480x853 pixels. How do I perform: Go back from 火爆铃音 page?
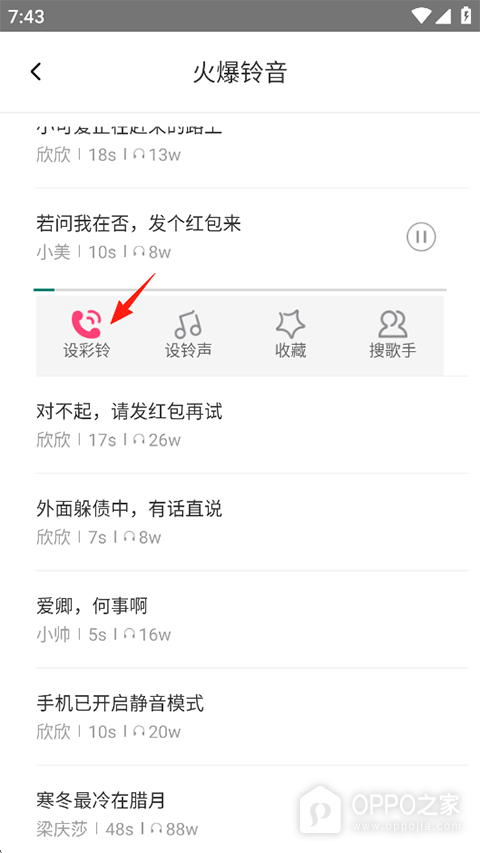click(x=36, y=72)
